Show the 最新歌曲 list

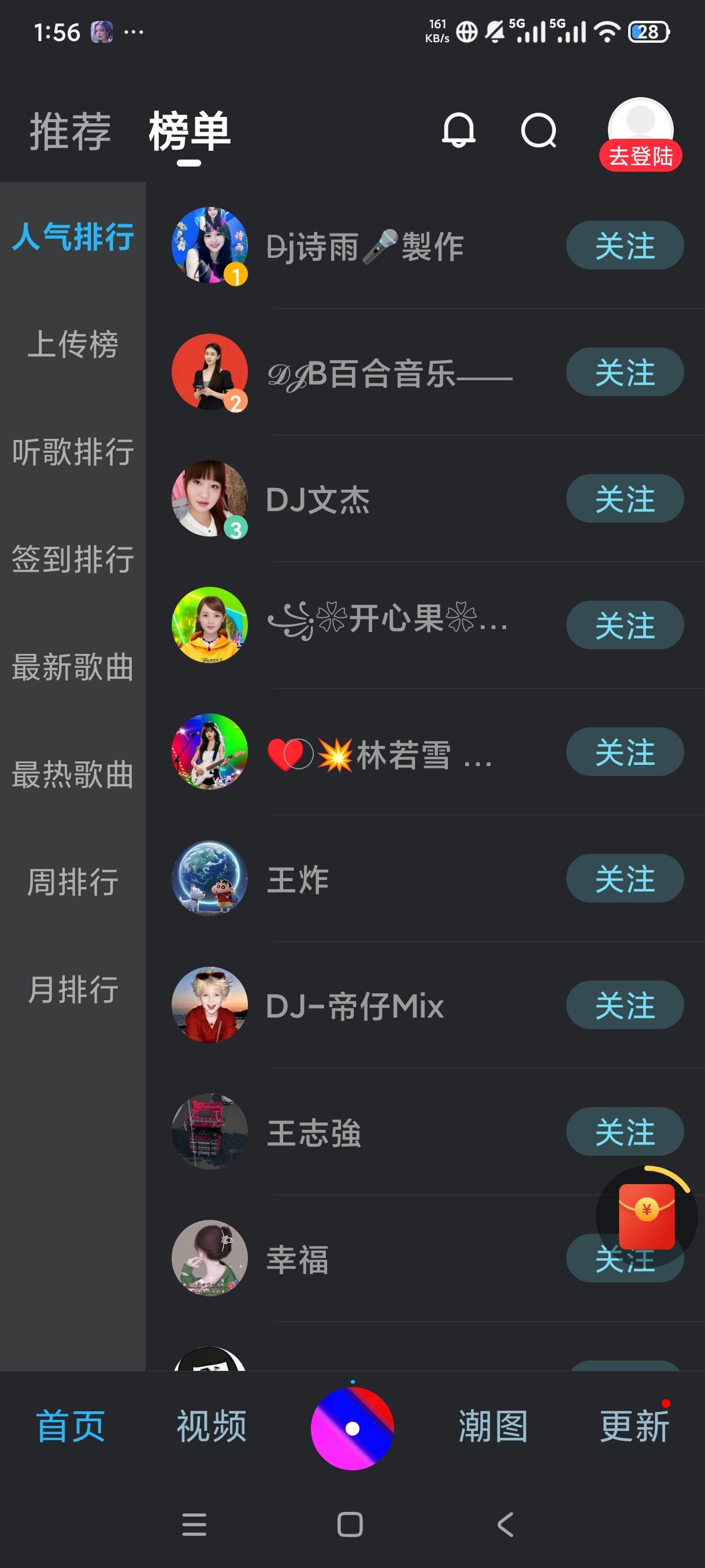(73, 667)
